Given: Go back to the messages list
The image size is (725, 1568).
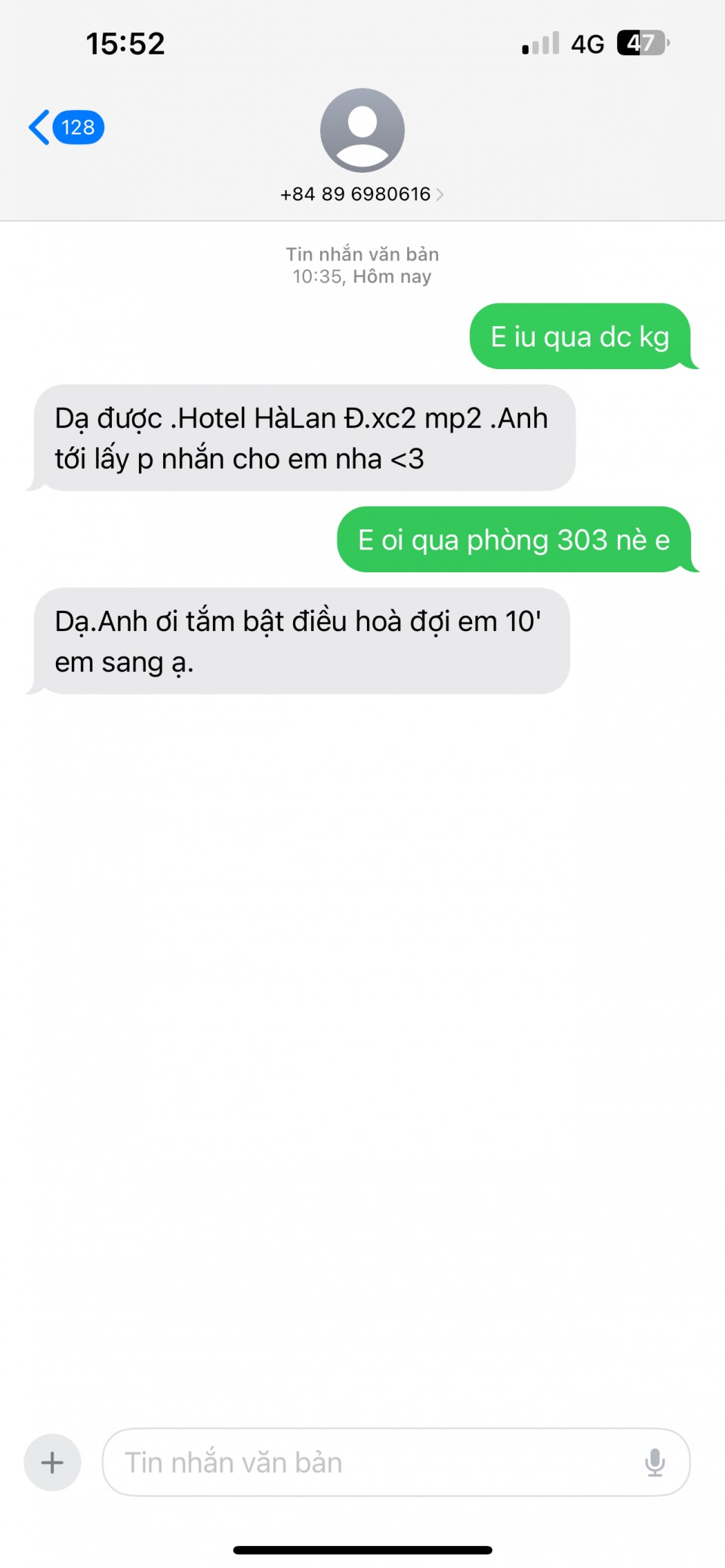Looking at the screenshot, I should pos(64,128).
